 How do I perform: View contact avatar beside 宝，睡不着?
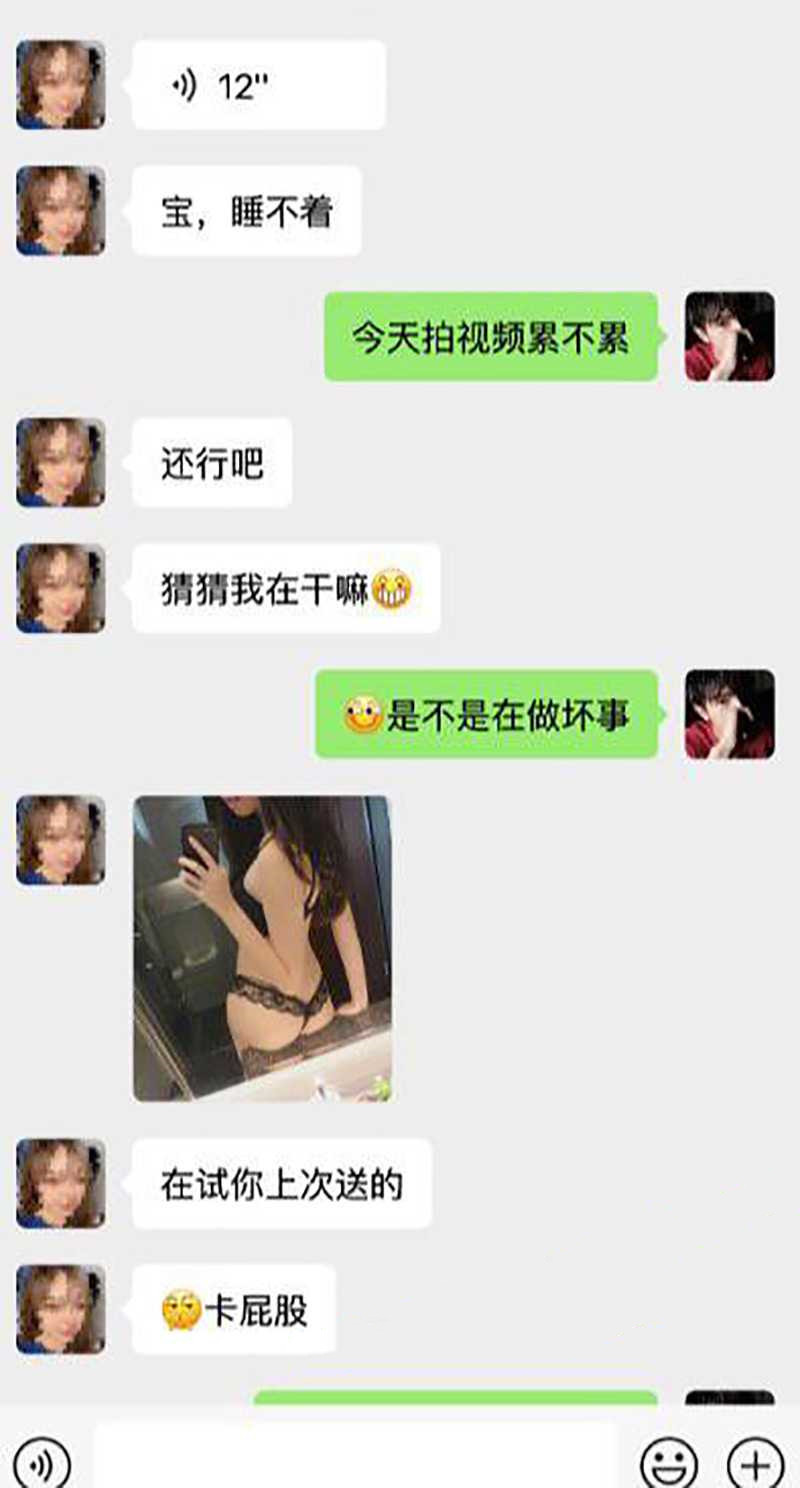[x=61, y=211]
